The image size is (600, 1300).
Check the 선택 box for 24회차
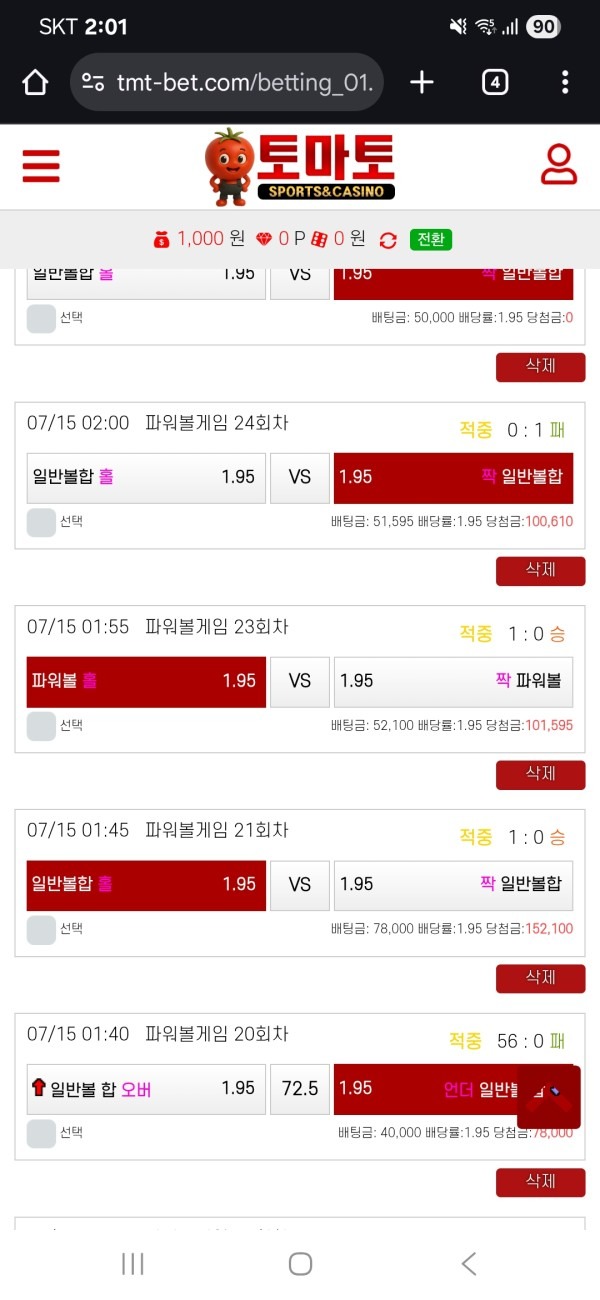[x=42, y=522]
